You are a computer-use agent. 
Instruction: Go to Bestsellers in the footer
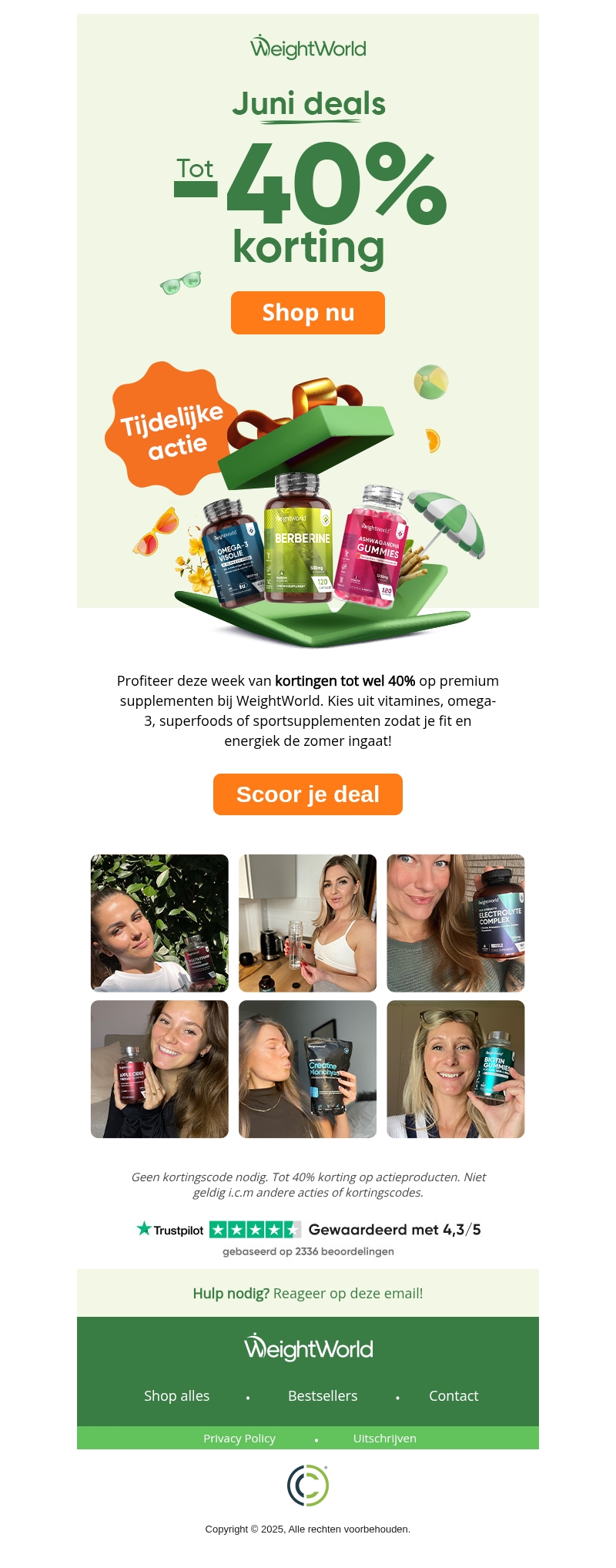point(323,1395)
